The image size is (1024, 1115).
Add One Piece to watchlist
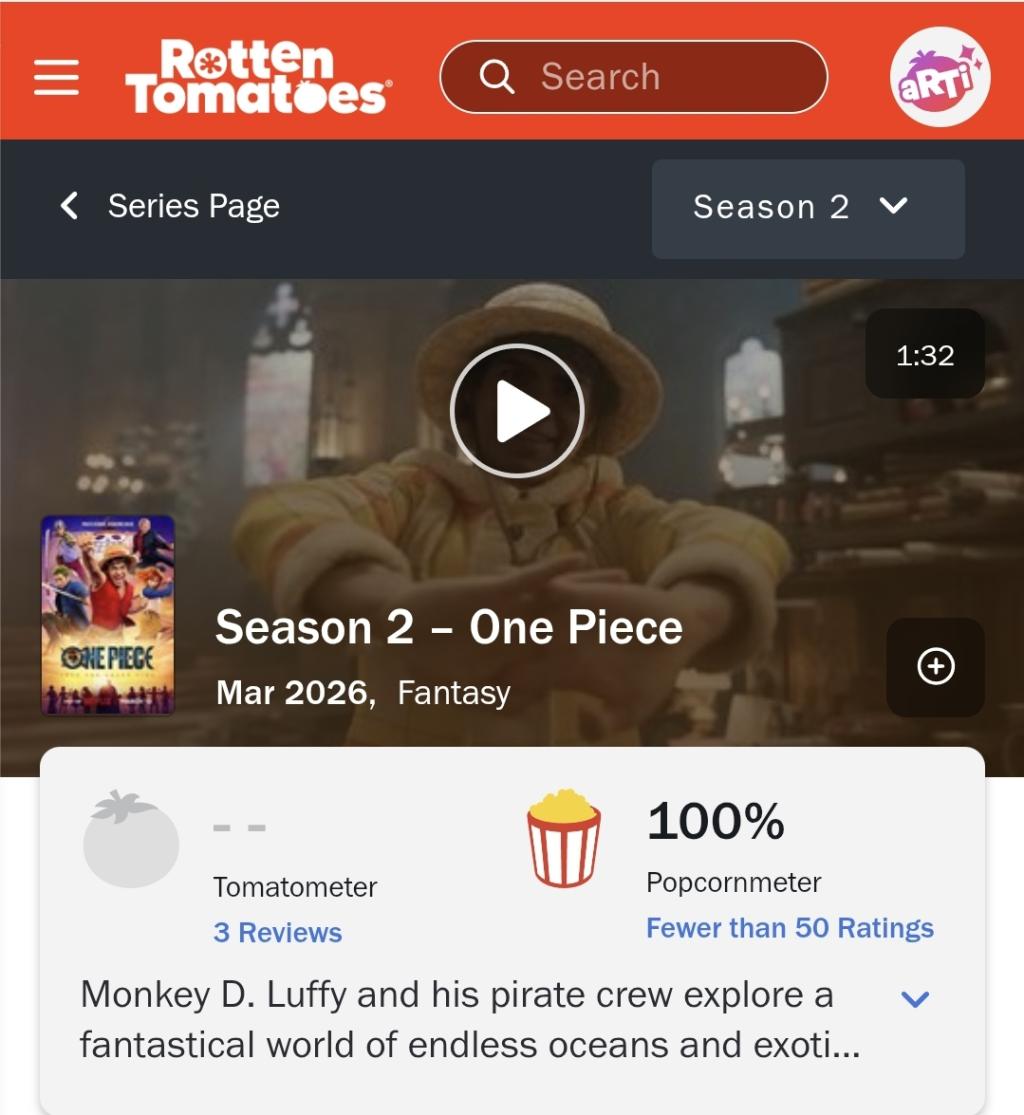[x=936, y=667]
